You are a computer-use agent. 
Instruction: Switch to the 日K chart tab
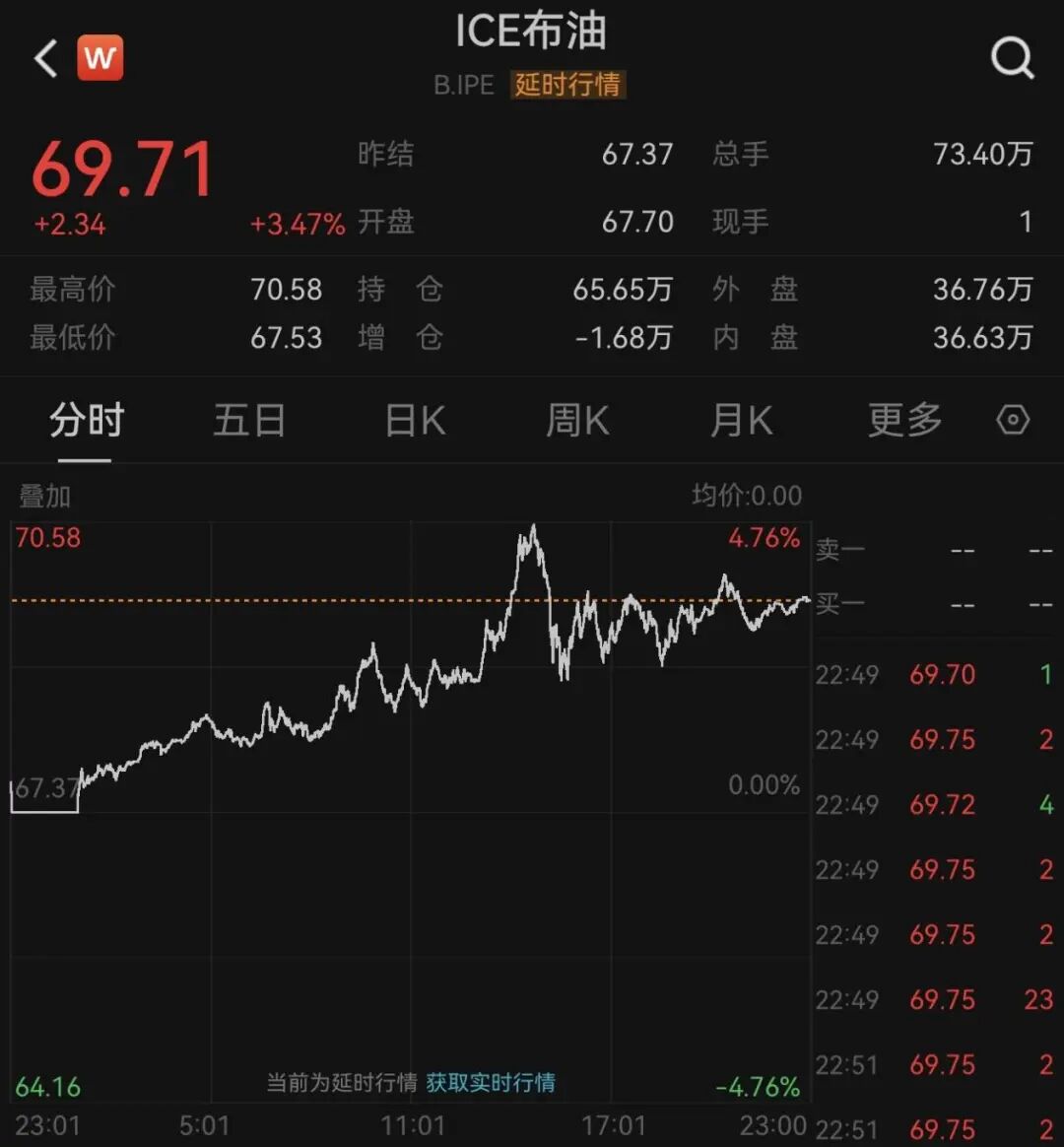click(415, 422)
